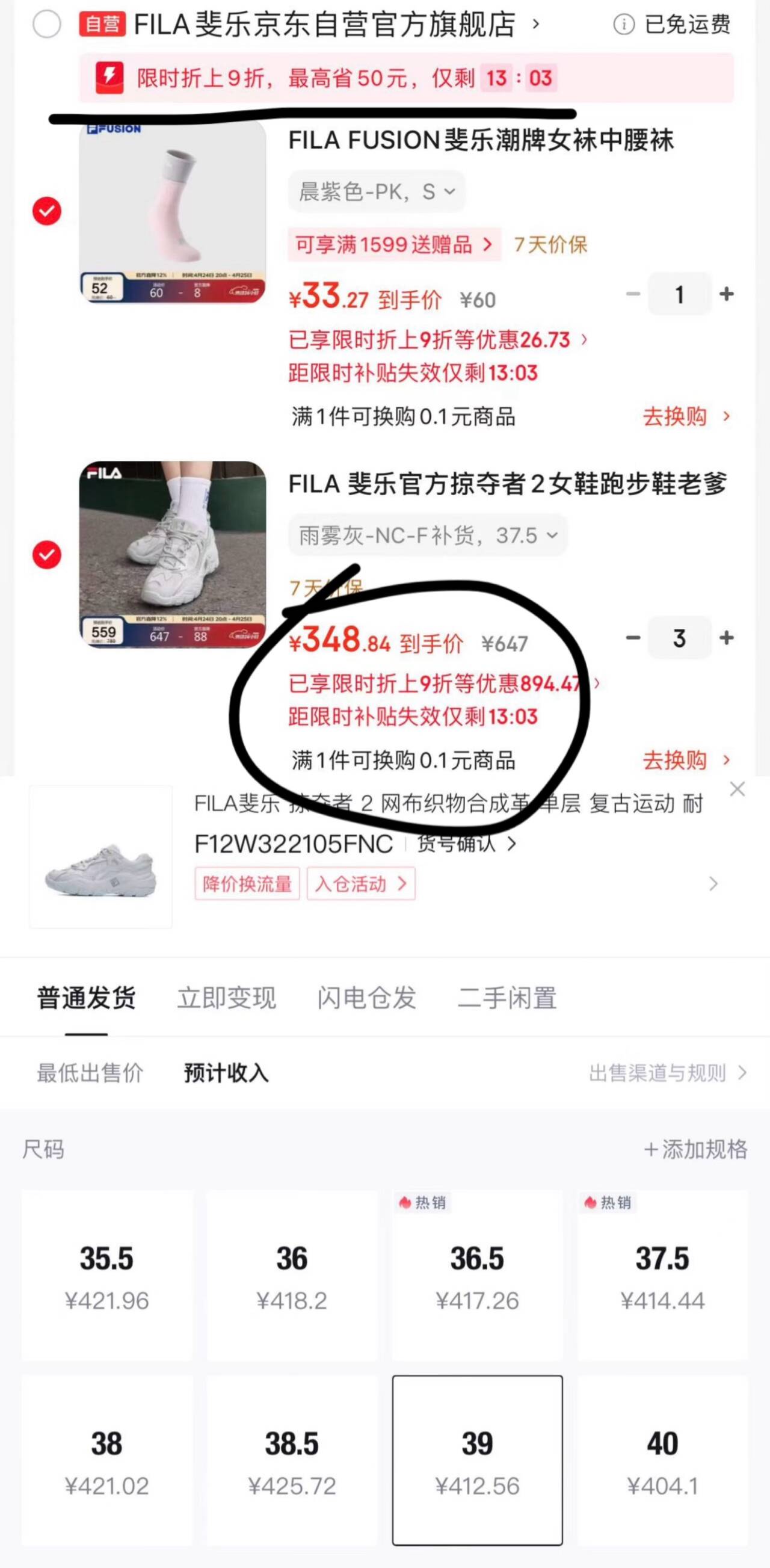View the 可享满1599送赠品 promotion
Image resolution: width=770 pixels, height=1568 pixels.
click(394, 245)
